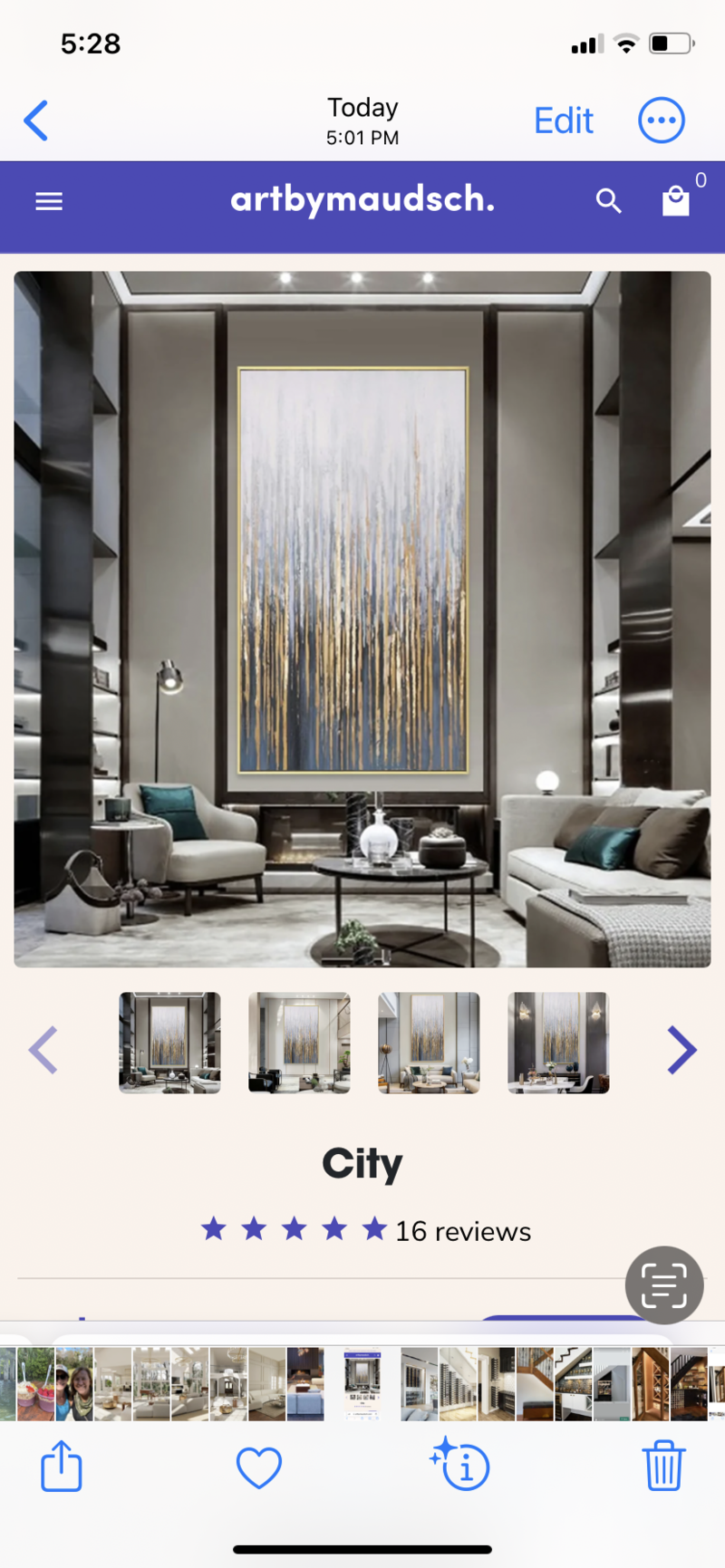
Task: Favorite this photo with the heart
Action: pos(259,1467)
